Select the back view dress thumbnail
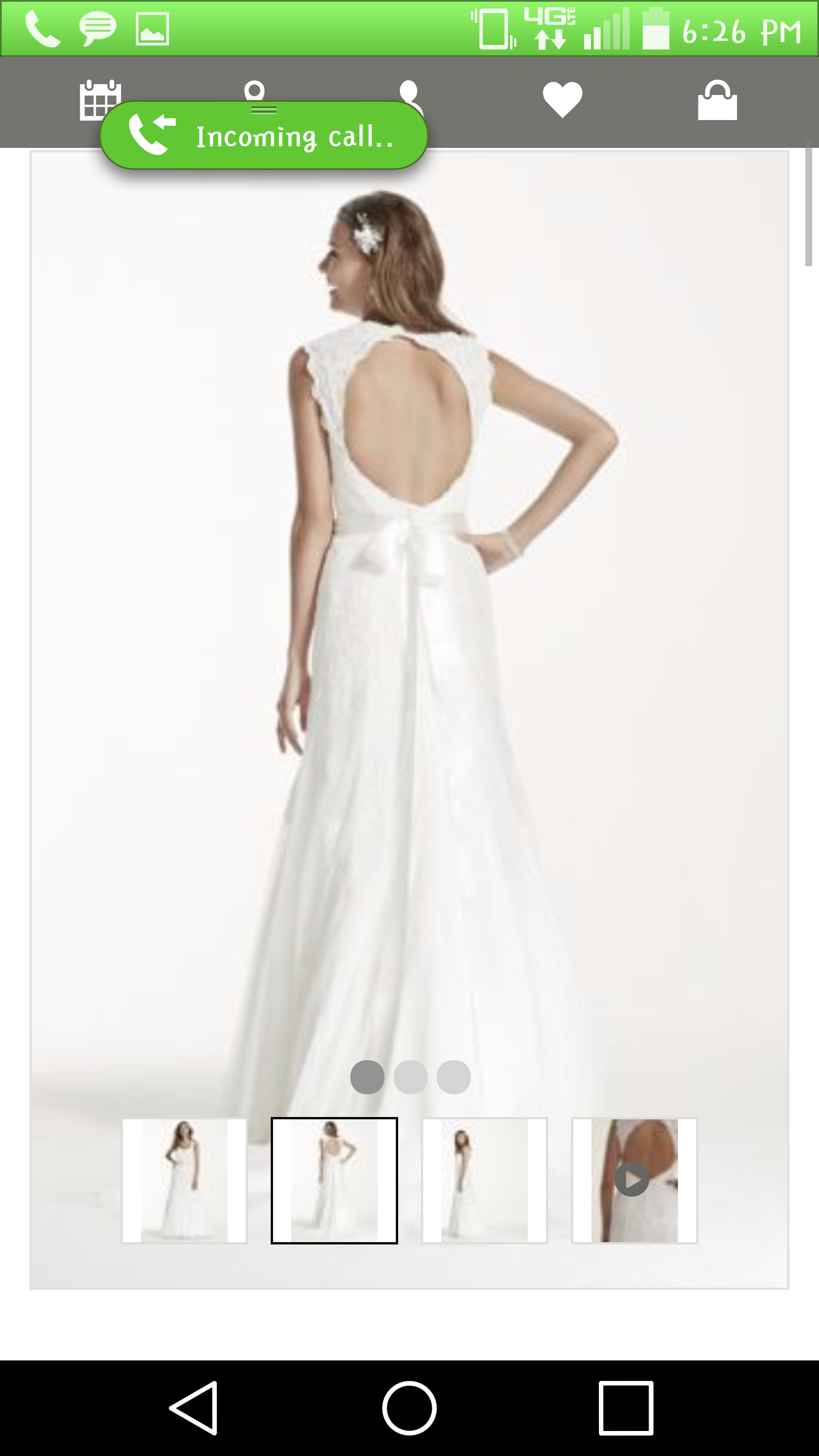819x1456 pixels. 334,1180
